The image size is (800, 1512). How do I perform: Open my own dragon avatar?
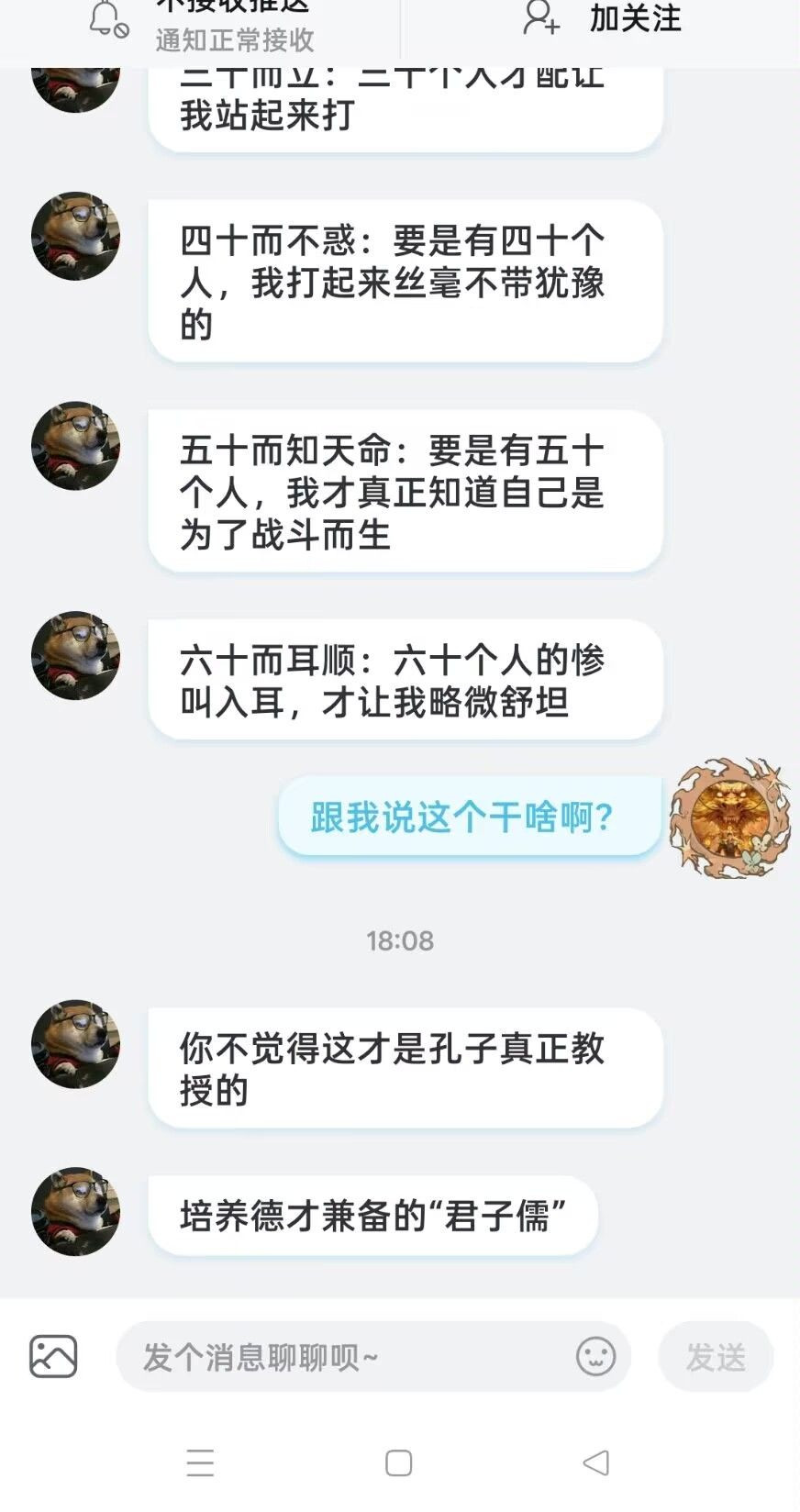click(730, 817)
